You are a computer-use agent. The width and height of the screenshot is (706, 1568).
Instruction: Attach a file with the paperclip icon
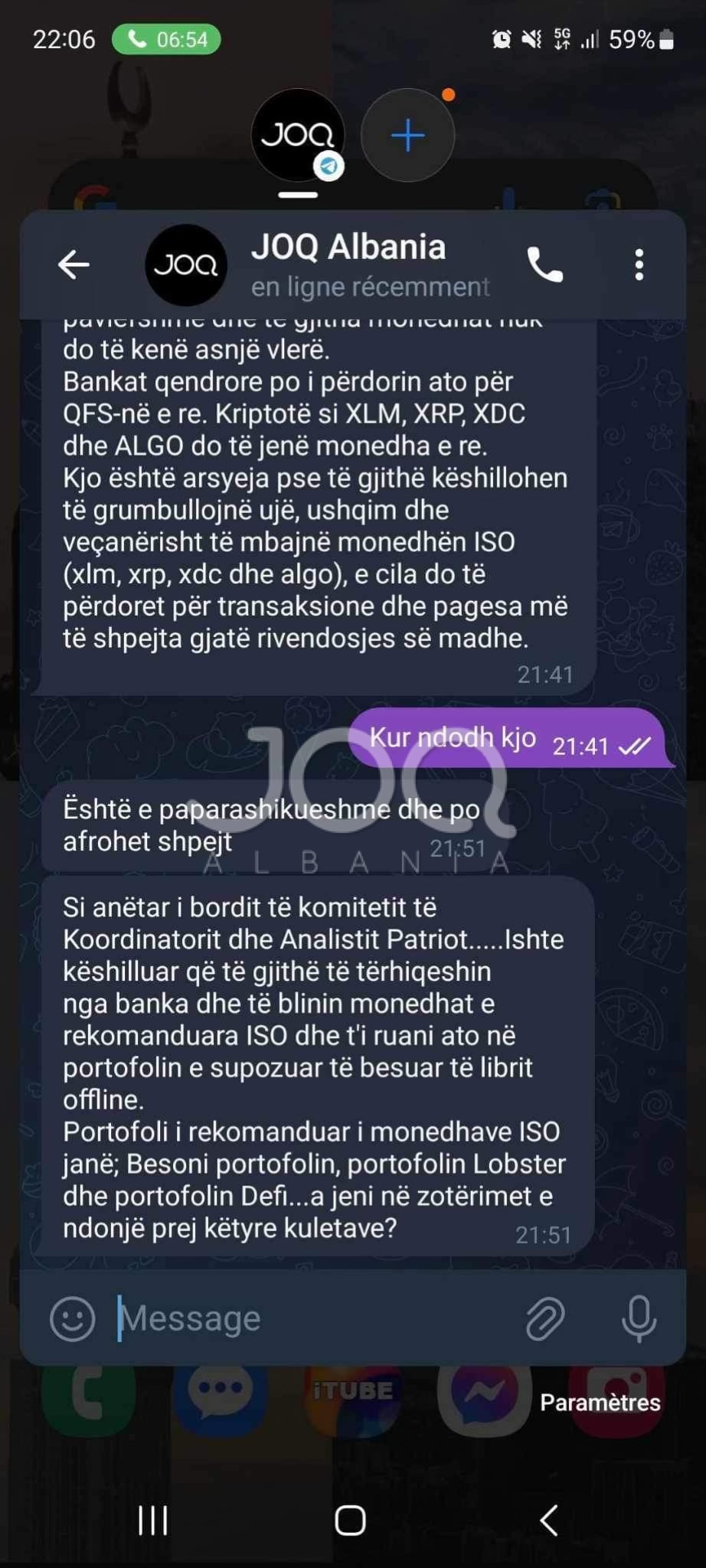click(x=545, y=1318)
